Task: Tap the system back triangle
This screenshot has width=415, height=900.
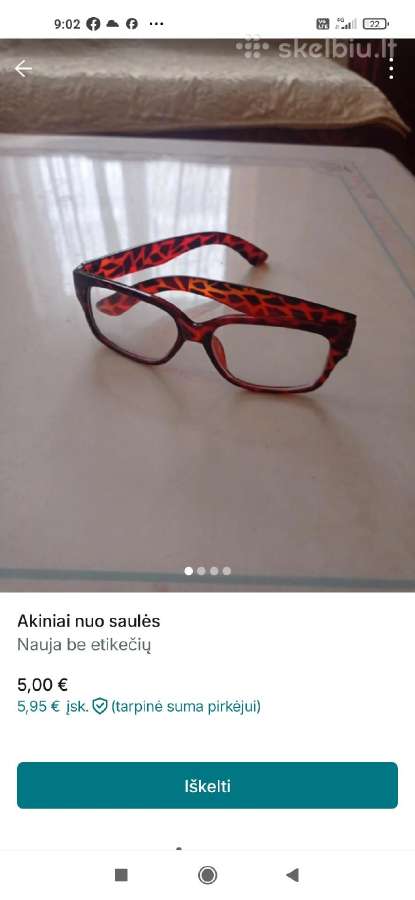Action: click(x=293, y=875)
